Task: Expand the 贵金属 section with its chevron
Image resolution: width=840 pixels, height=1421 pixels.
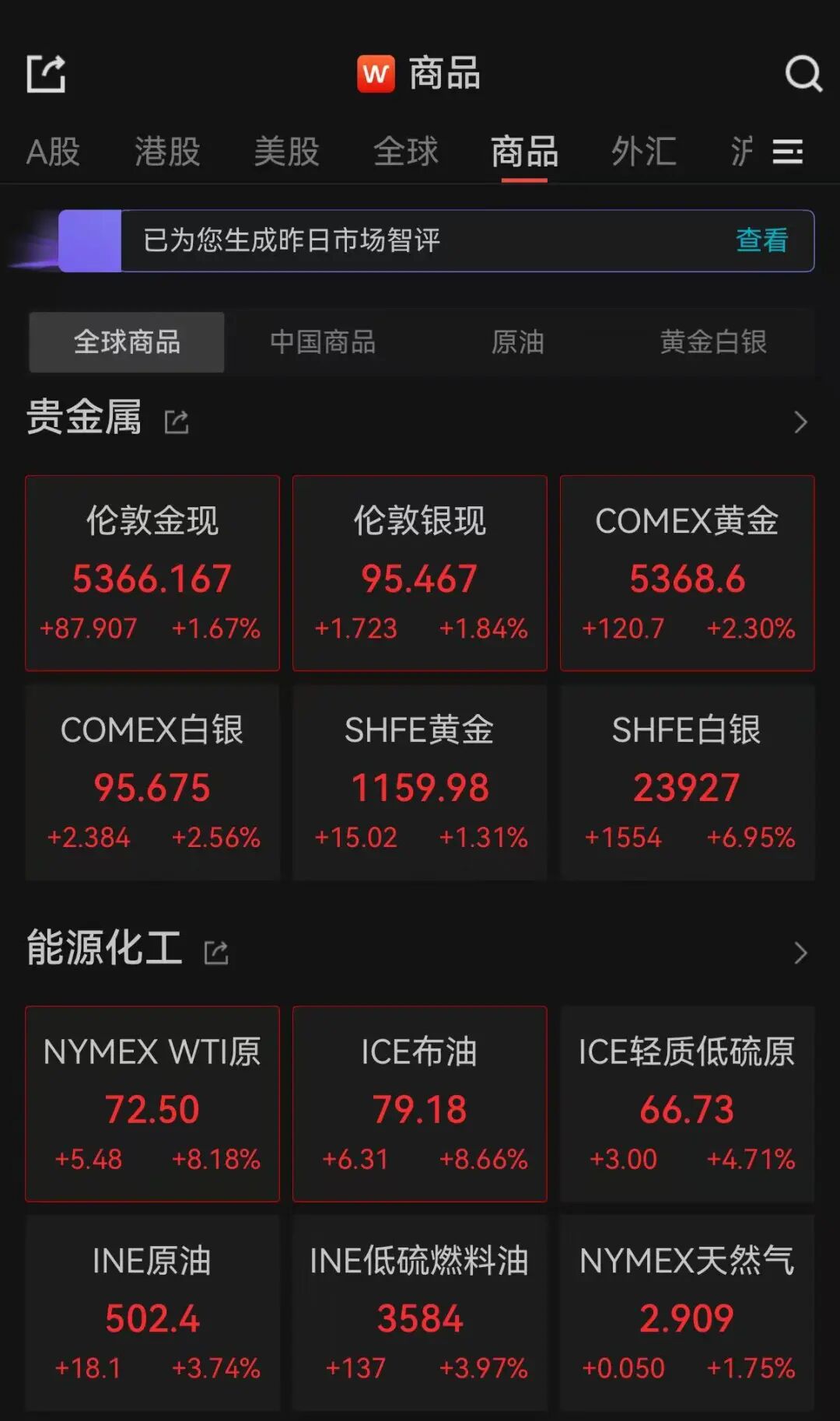Action: coord(800,422)
